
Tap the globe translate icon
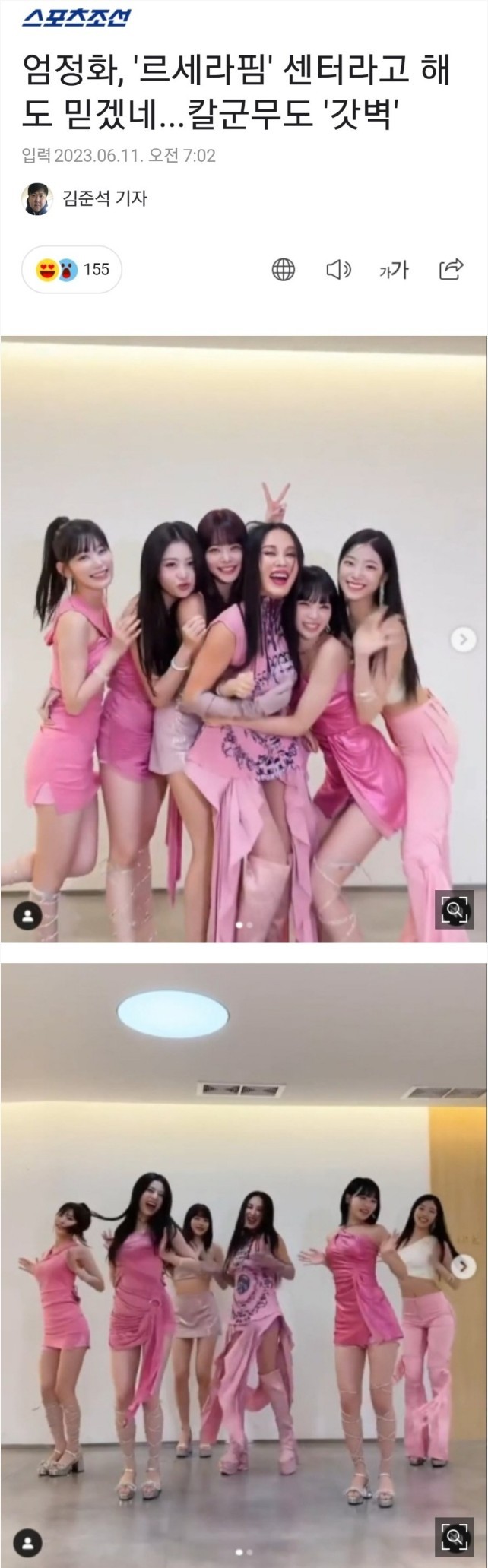(284, 269)
